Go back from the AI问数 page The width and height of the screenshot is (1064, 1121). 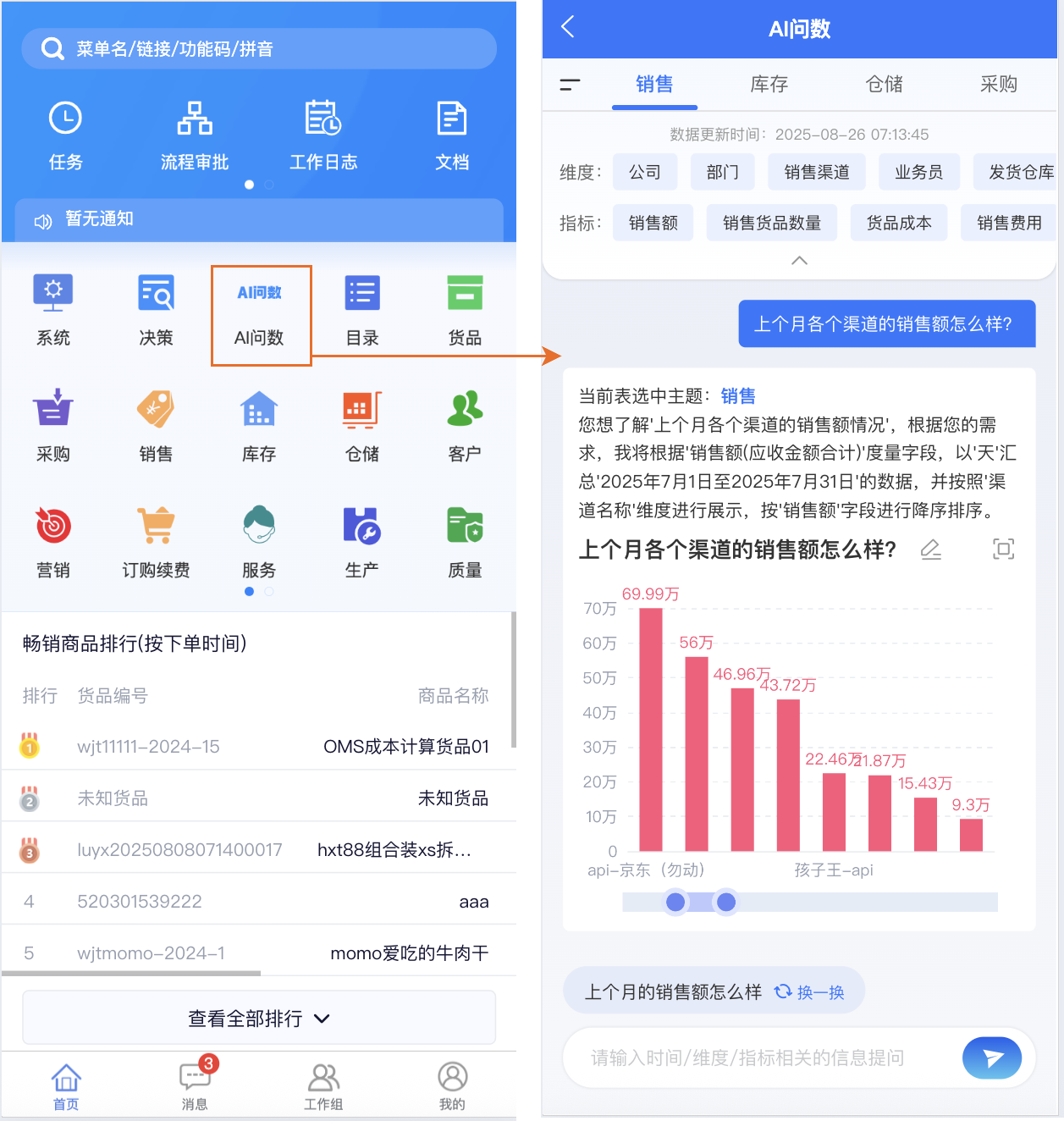pos(568,27)
